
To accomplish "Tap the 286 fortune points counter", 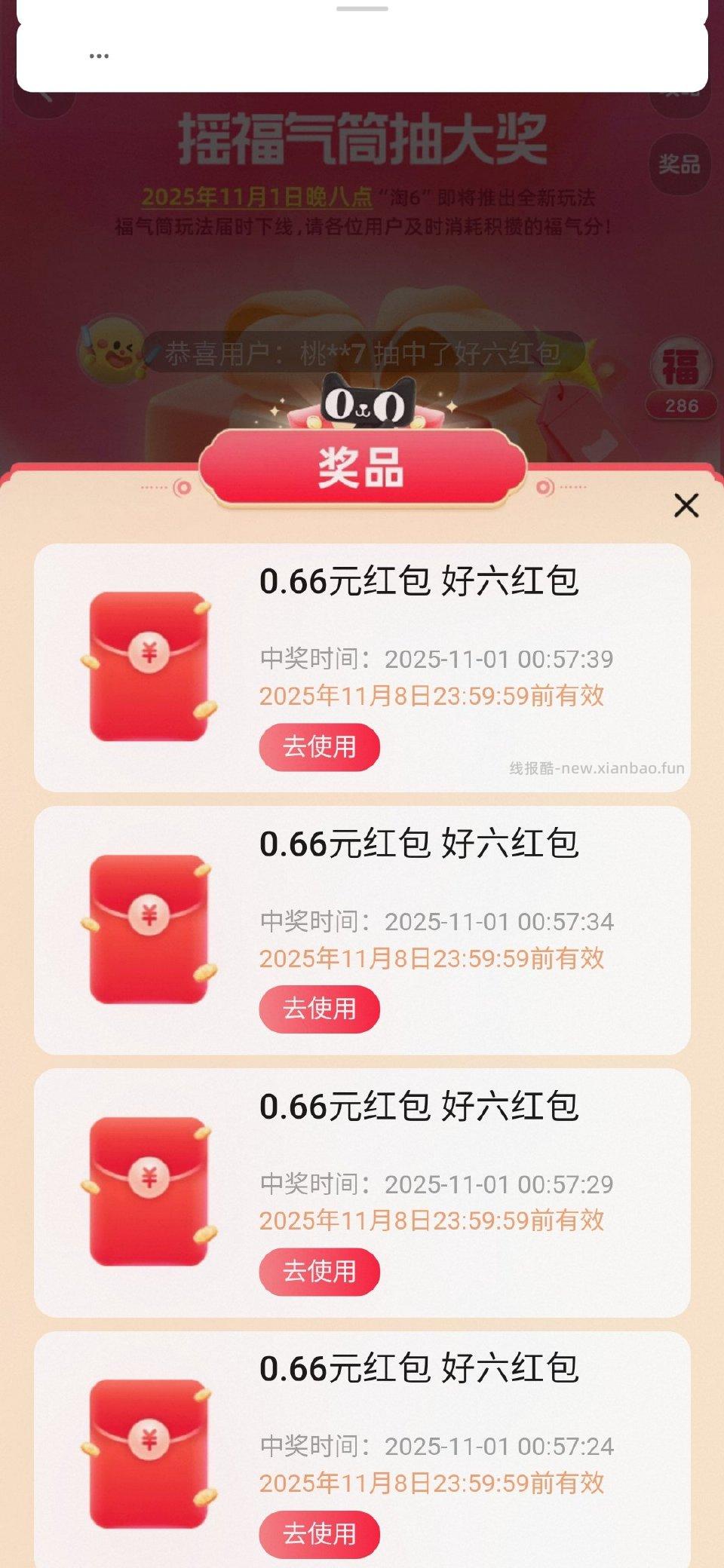I will (x=681, y=405).
